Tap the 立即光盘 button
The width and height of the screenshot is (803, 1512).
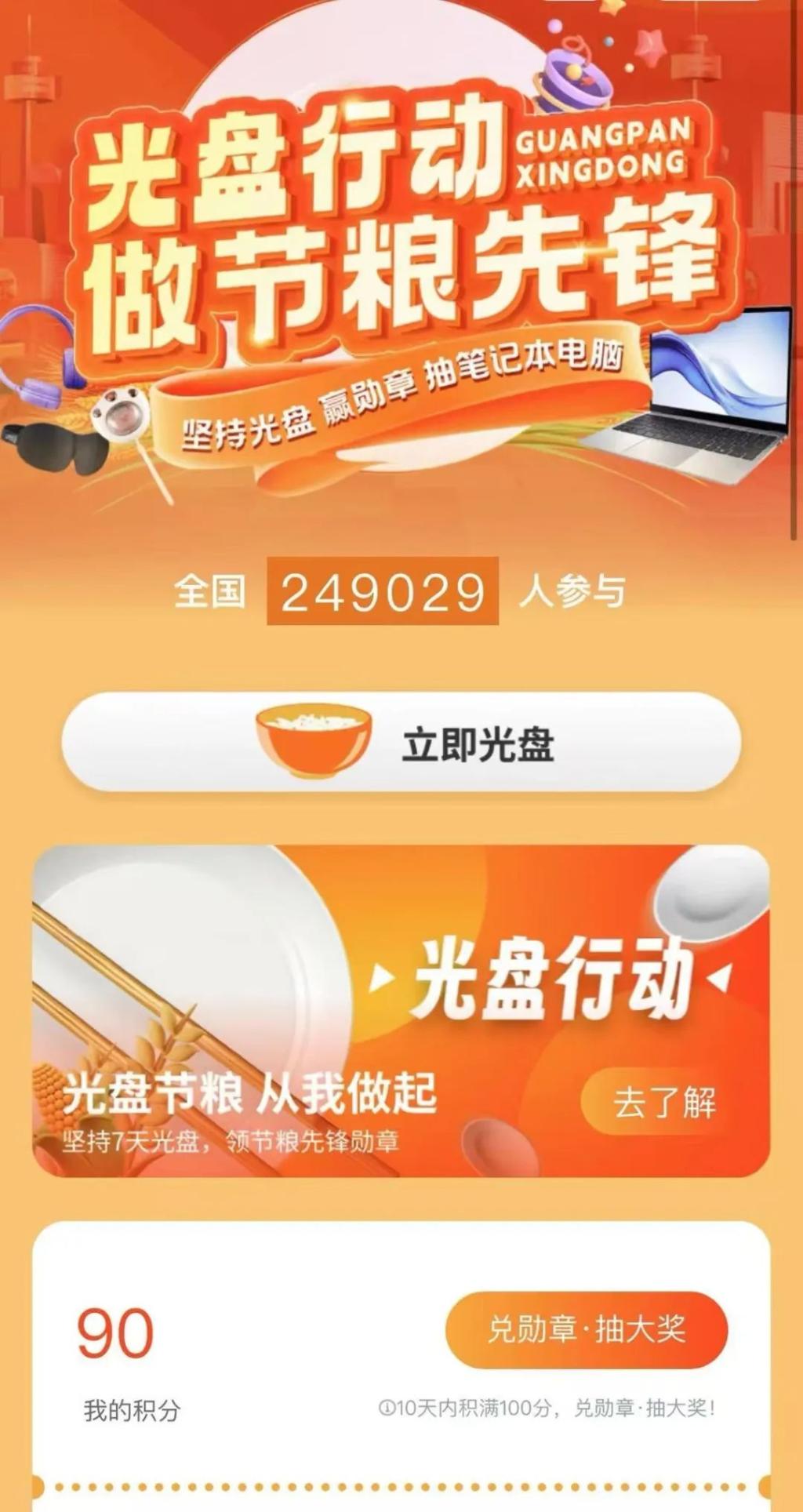pos(401,743)
